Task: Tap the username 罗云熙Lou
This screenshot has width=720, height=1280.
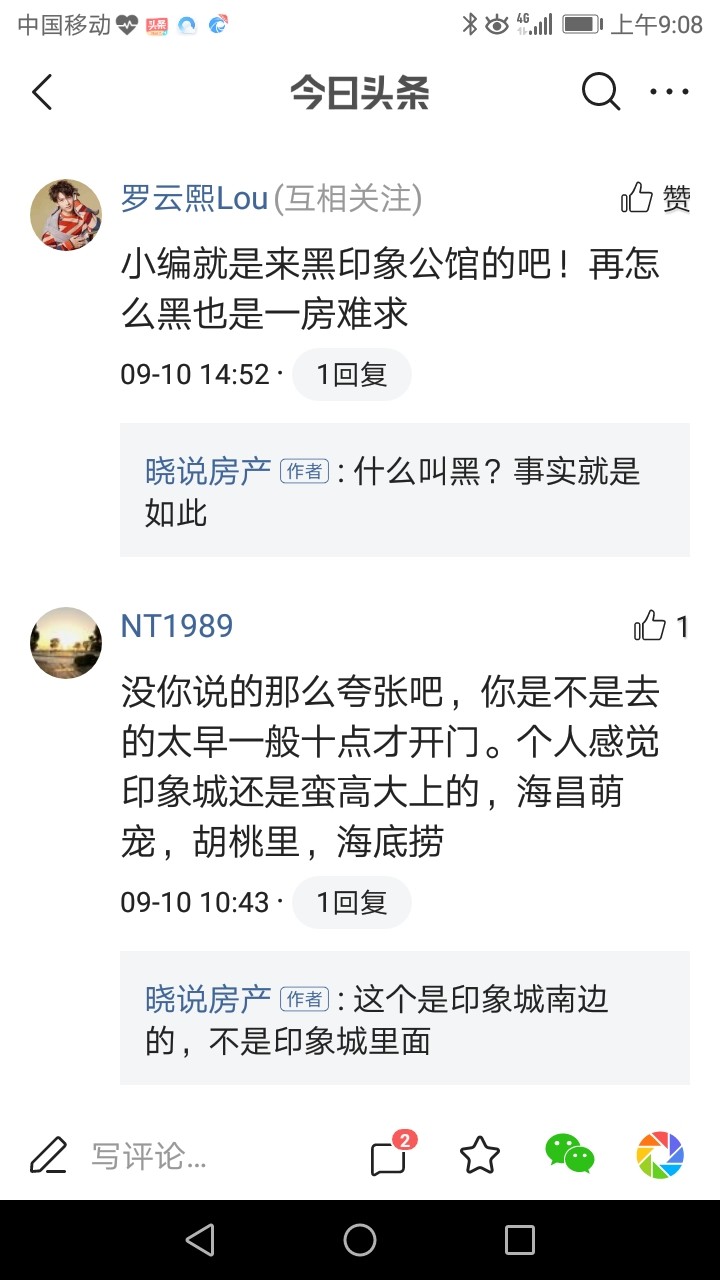Action: [194, 199]
